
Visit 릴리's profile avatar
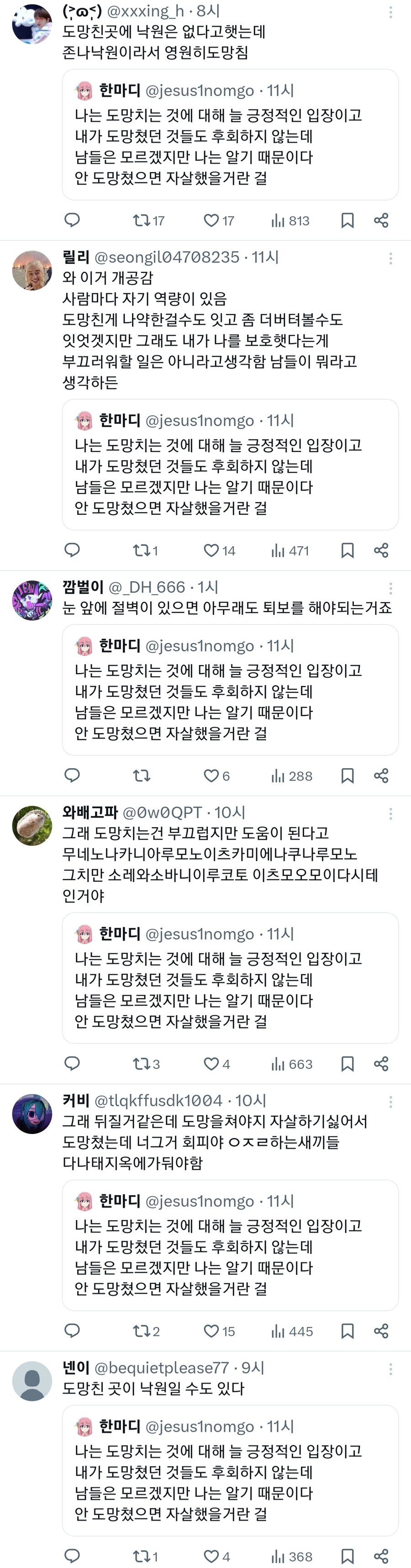point(32,270)
